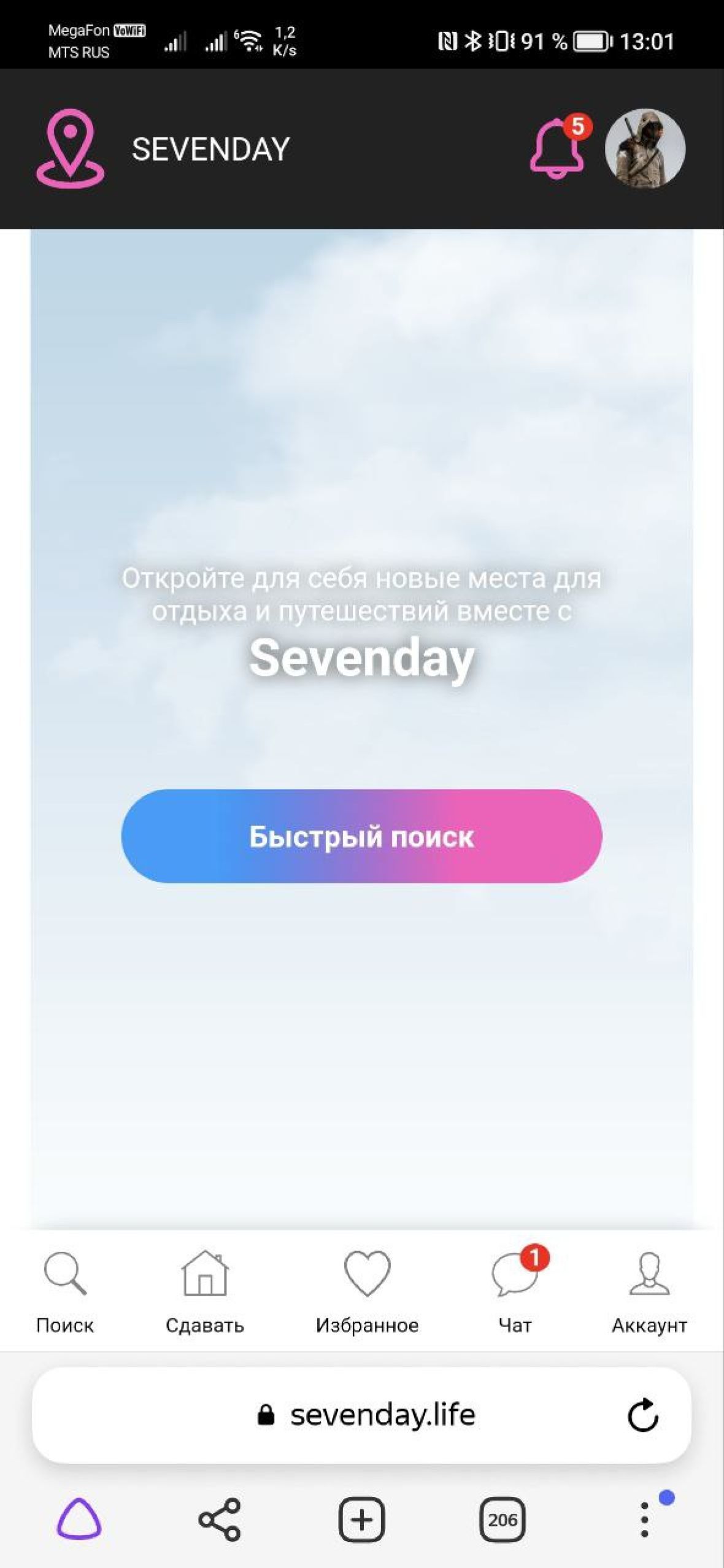Open the Чат tab with unread message

(515, 1289)
